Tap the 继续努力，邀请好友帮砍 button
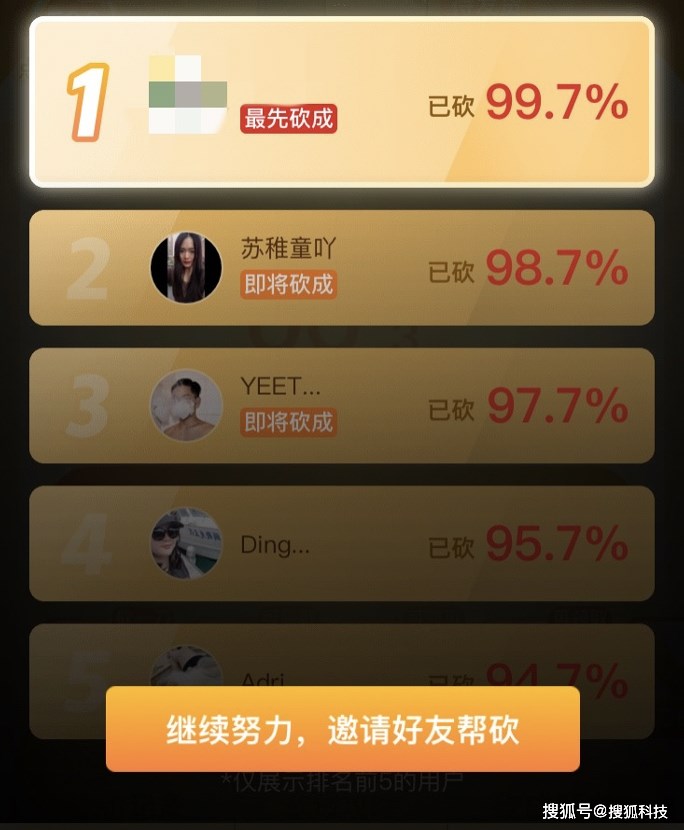The image size is (684, 830). click(342, 729)
